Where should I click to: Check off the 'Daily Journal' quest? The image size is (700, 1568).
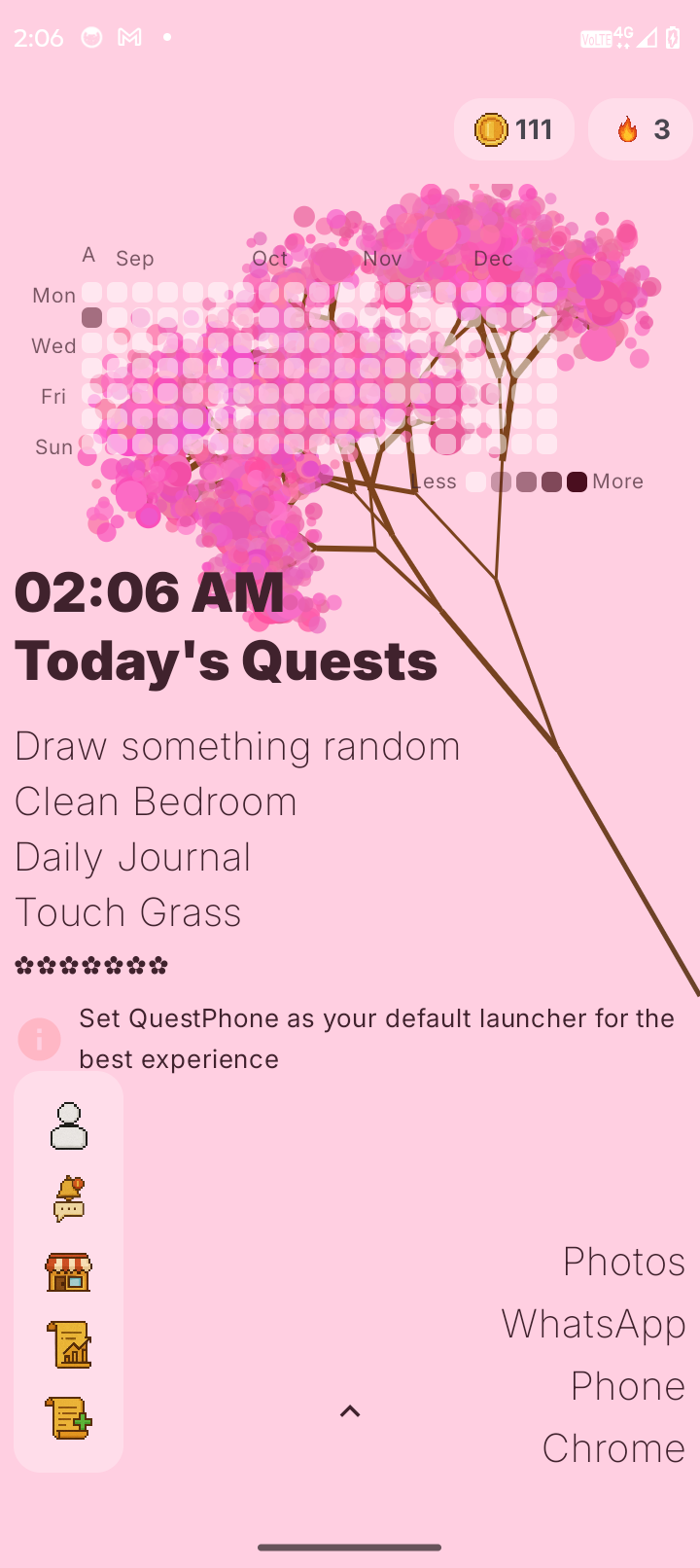point(132,856)
